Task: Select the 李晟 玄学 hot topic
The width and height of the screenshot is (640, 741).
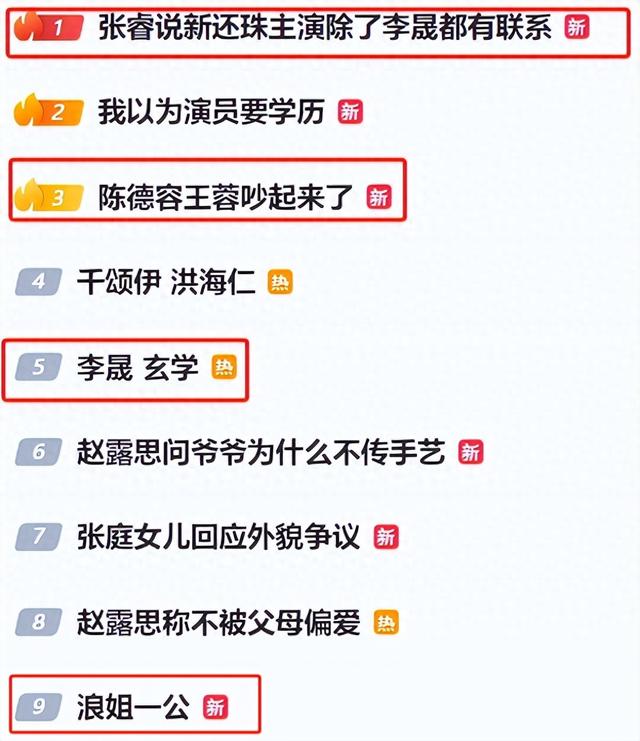Action: [x=138, y=367]
